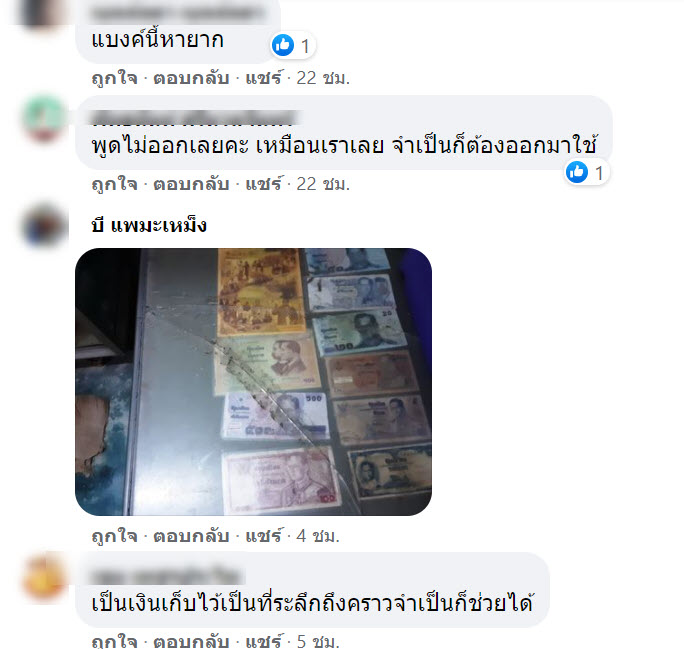Like บี แพมะเหม็ง's photo comment
The width and height of the screenshot is (684, 649).
[x=113, y=535]
